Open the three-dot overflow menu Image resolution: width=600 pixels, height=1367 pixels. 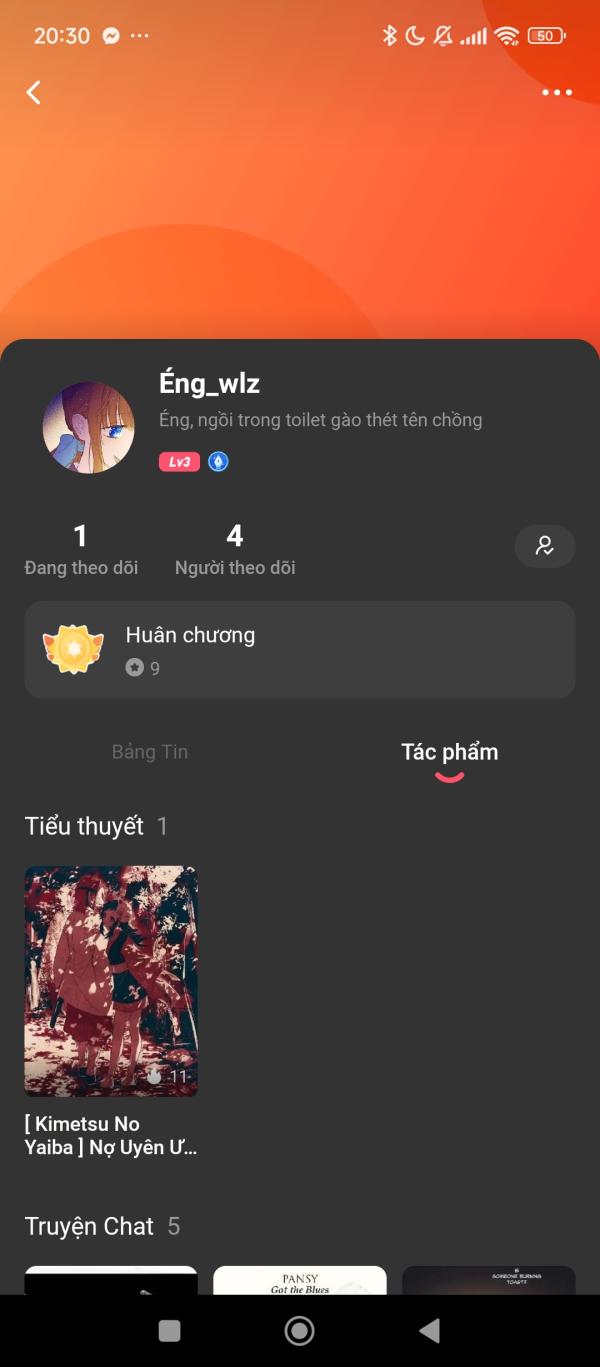pyautogui.click(x=557, y=93)
